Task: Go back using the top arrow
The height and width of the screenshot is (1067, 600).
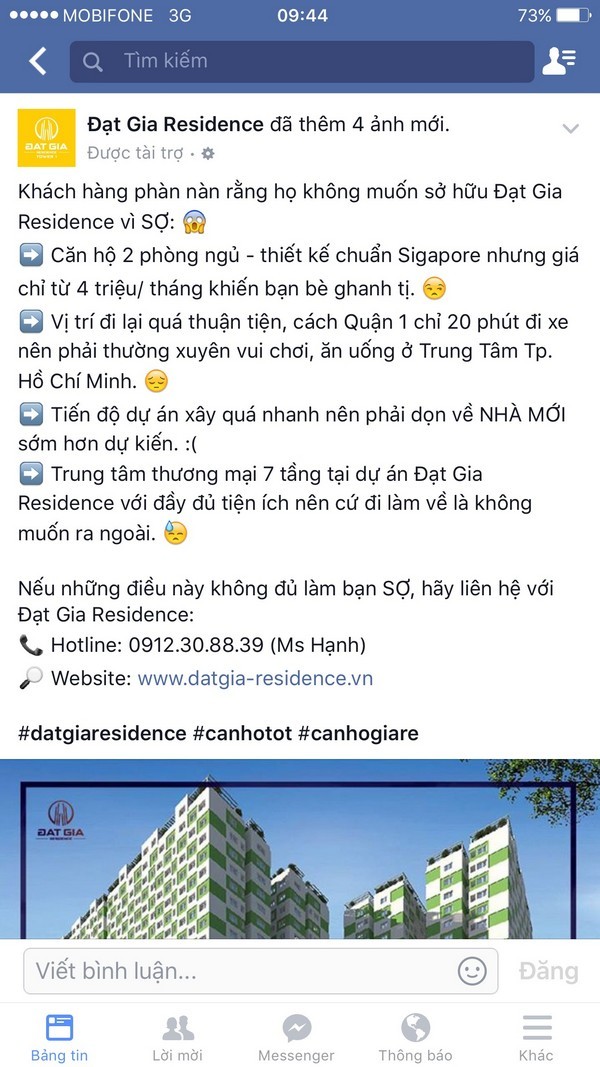Action: point(37,61)
